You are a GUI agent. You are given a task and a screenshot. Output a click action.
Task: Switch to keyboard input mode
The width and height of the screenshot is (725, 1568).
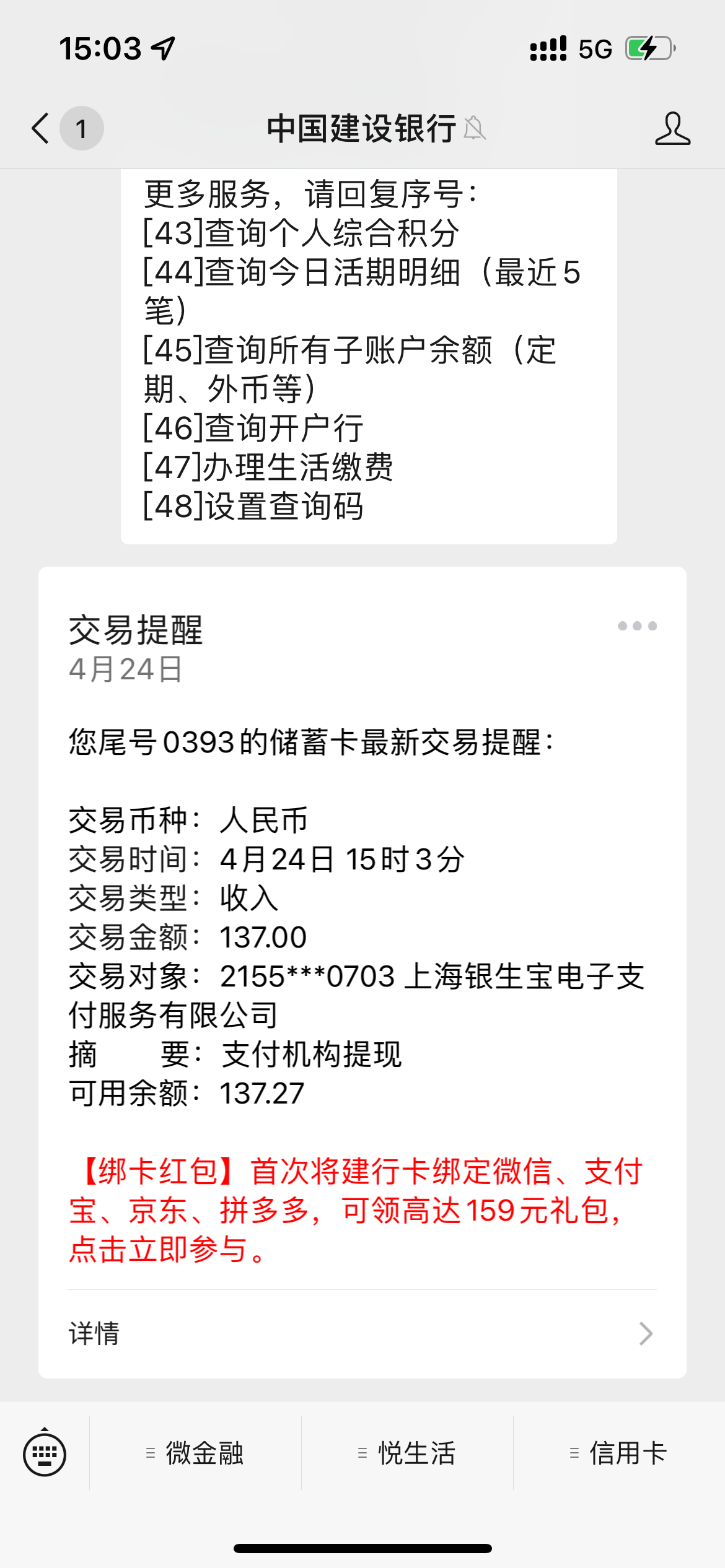tap(45, 1453)
